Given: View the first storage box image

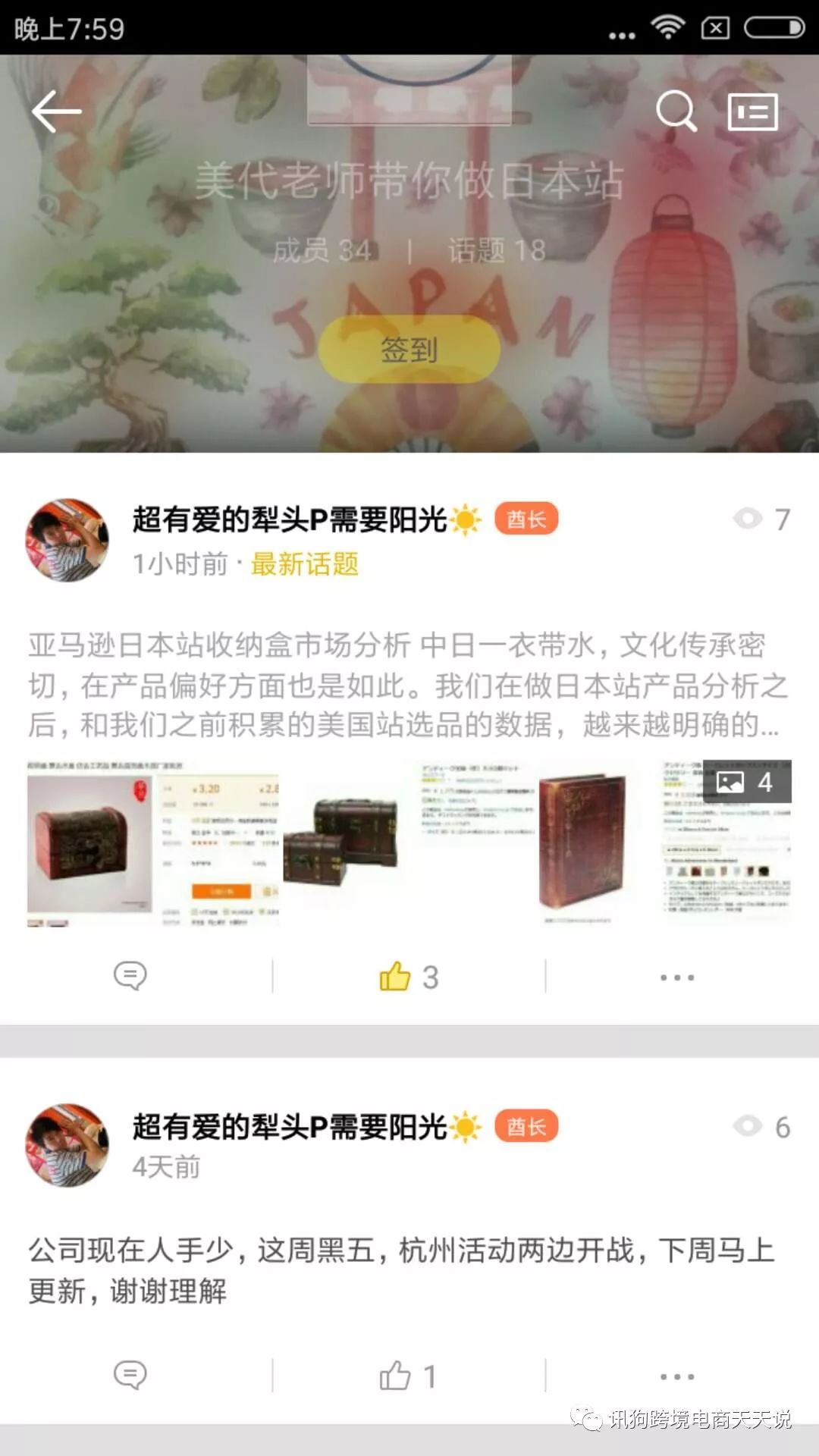Looking at the screenshot, I should point(89,843).
